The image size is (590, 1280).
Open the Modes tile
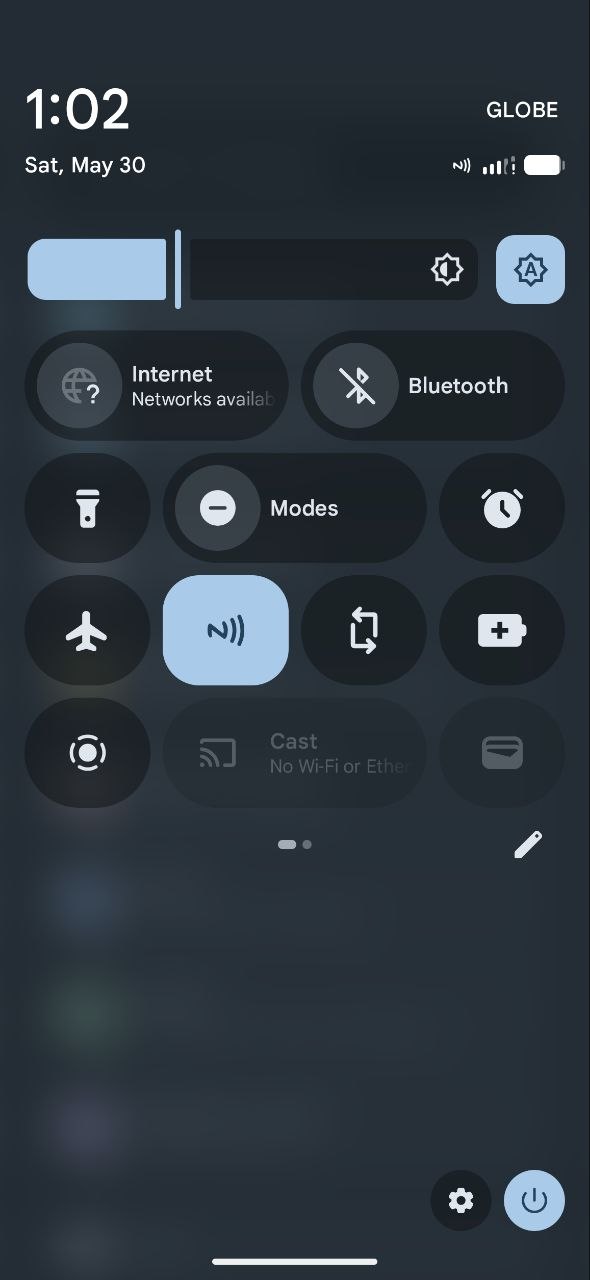pos(294,508)
